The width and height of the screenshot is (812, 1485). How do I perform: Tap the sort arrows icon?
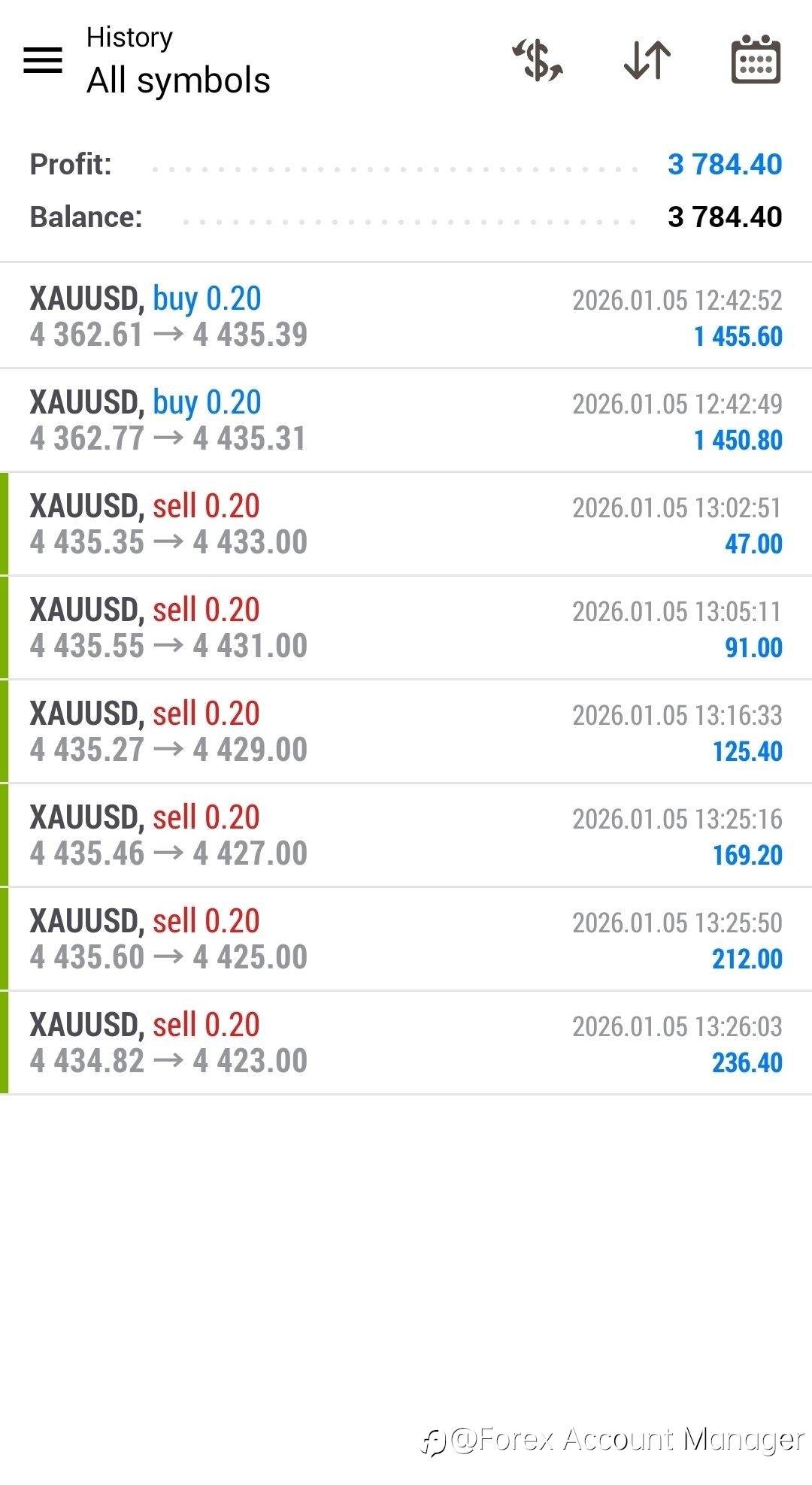tap(647, 60)
